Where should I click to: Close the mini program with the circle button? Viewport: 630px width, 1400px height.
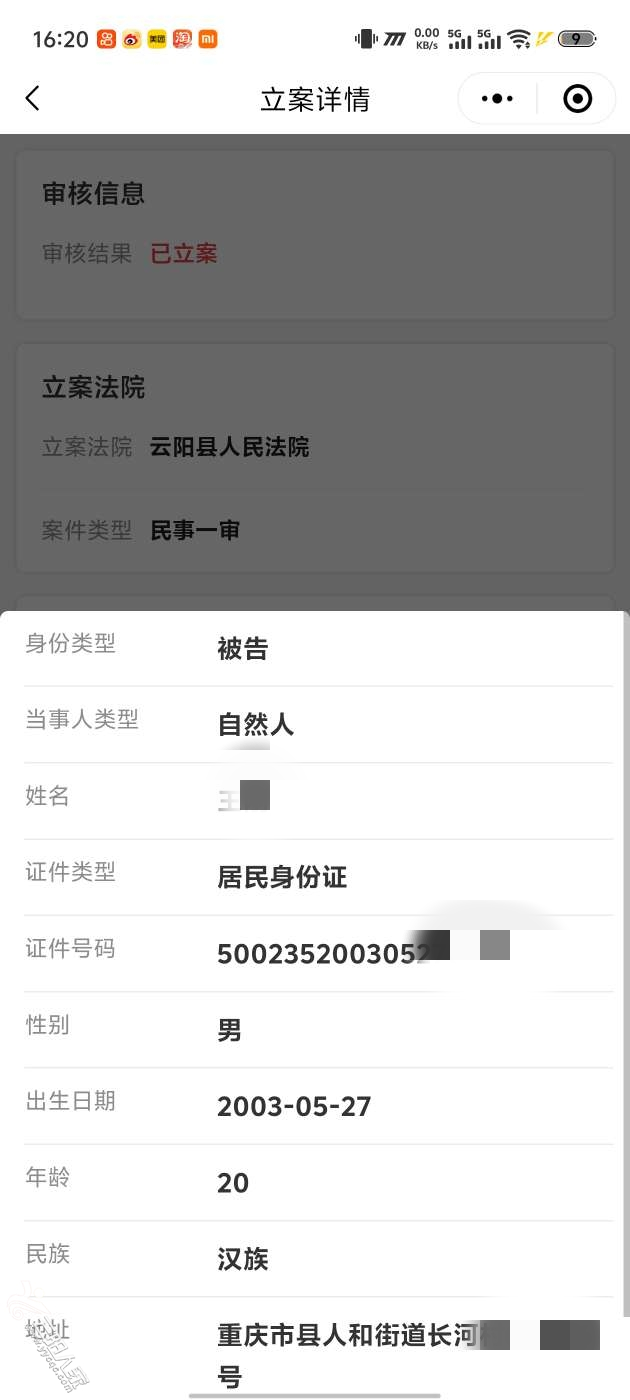tap(577, 99)
